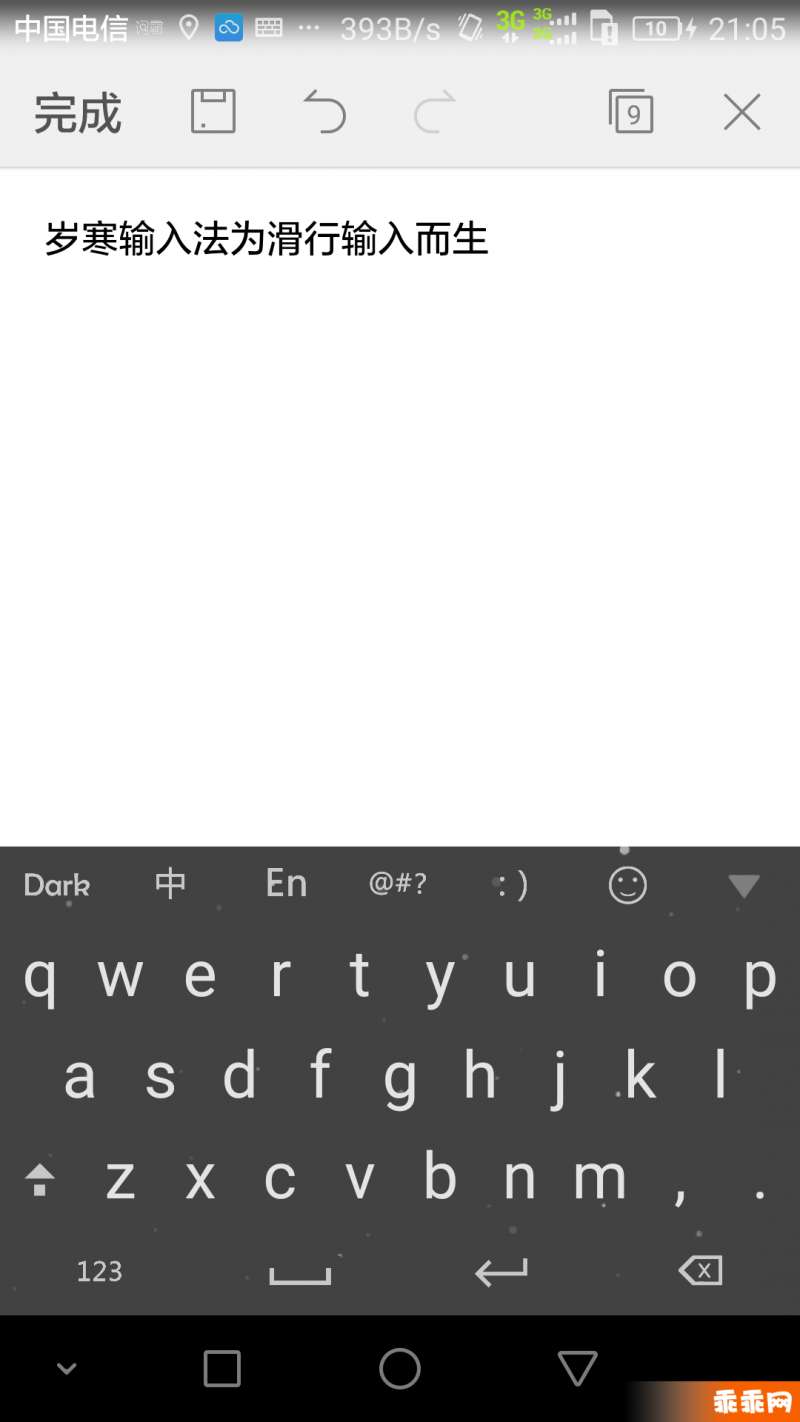Viewport: 800px width, 1422px height.
Task: Open the Dark theme key
Action: click(57, 885)
